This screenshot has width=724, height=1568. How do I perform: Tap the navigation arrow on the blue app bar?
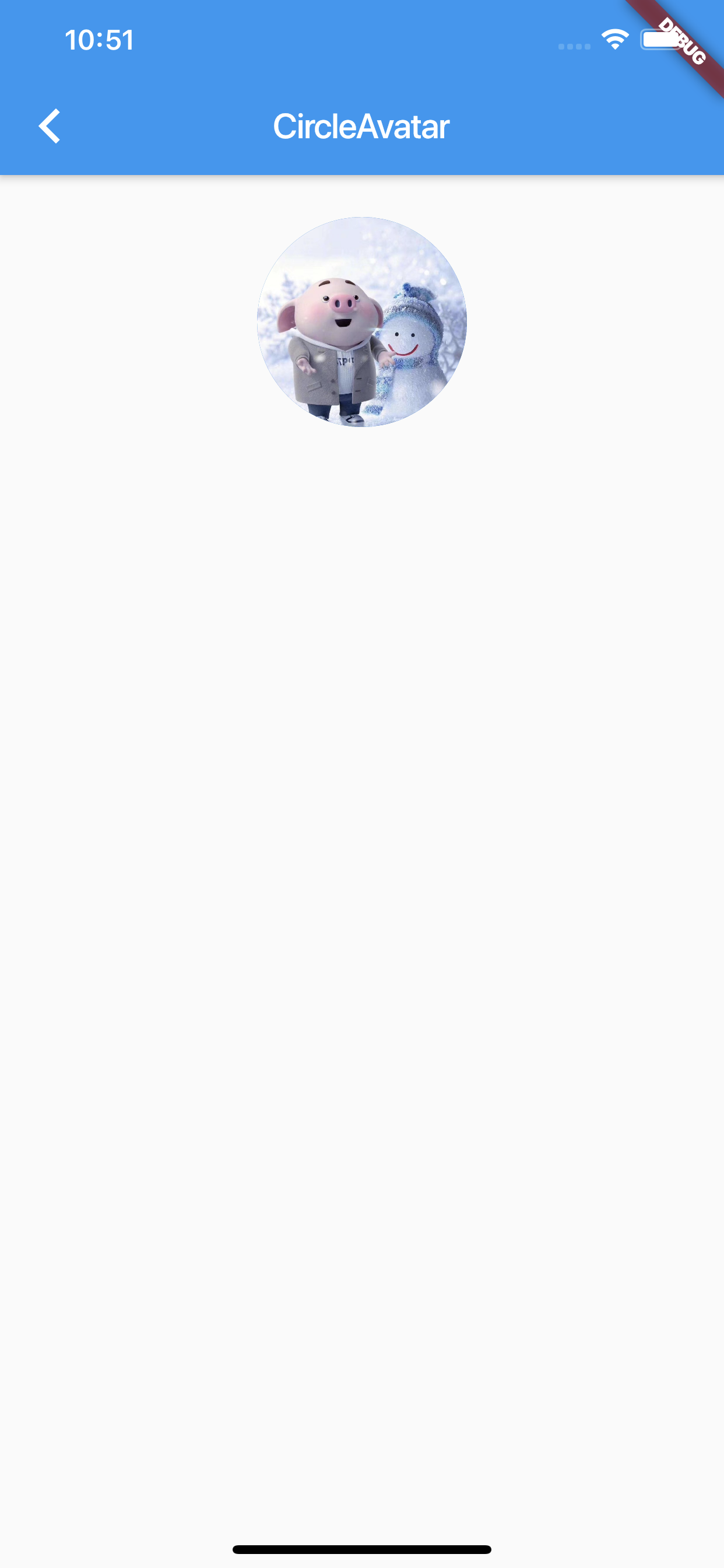pyautogui.click(x=51, y=126)
